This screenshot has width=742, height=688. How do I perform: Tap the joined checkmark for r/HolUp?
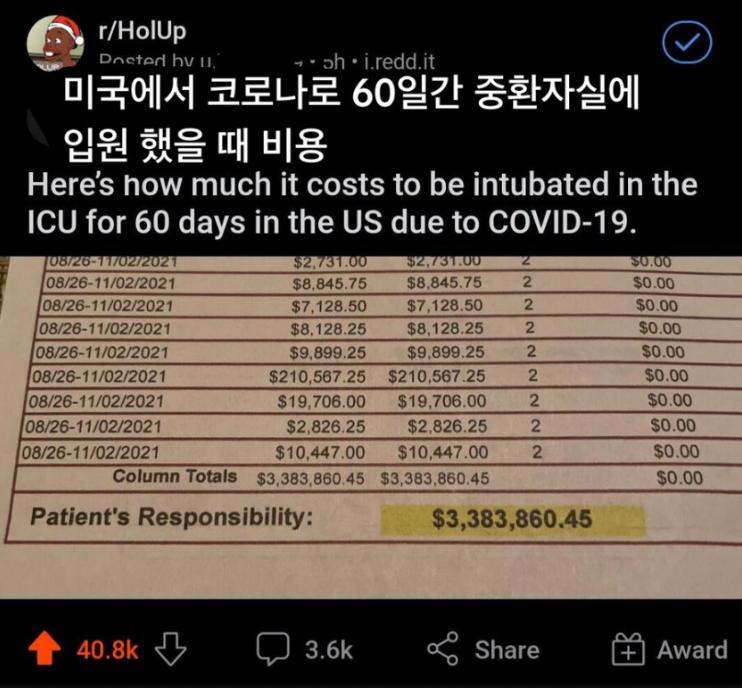[687, 43]
